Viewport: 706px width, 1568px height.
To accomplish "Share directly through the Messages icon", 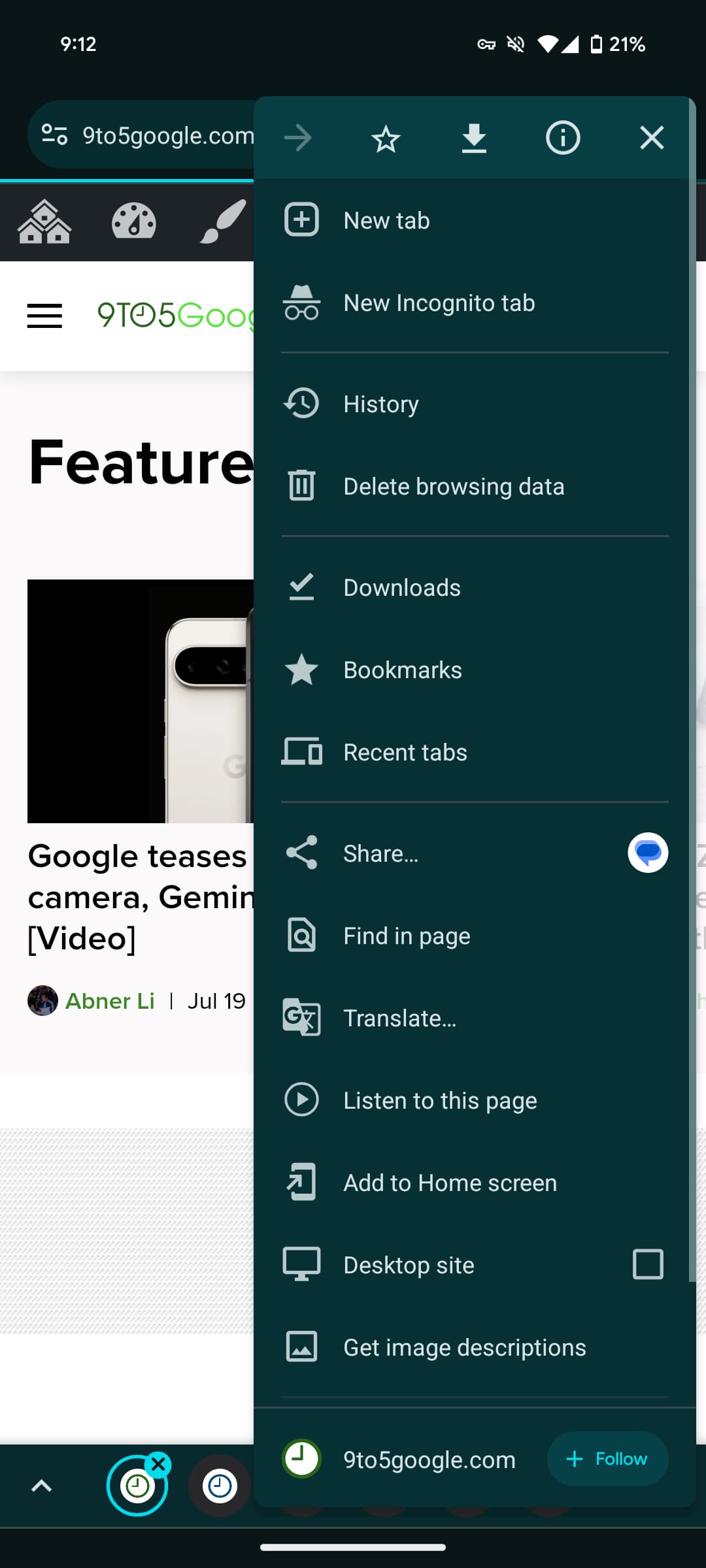I will tap(647, 853).
